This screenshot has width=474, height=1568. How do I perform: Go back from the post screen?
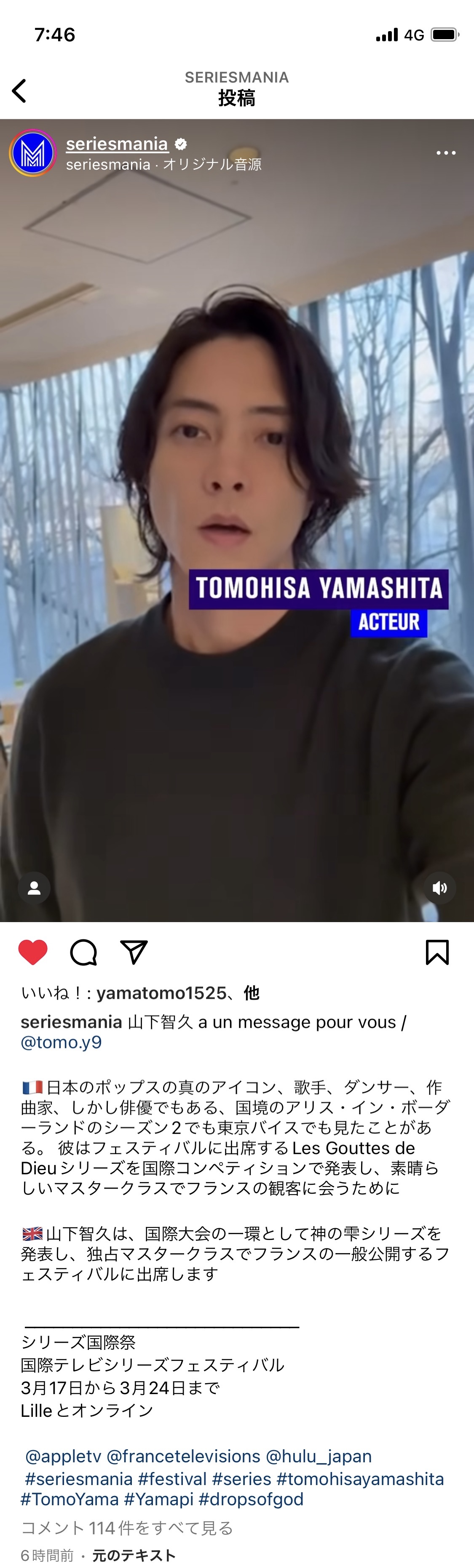[x=19, y=91]
